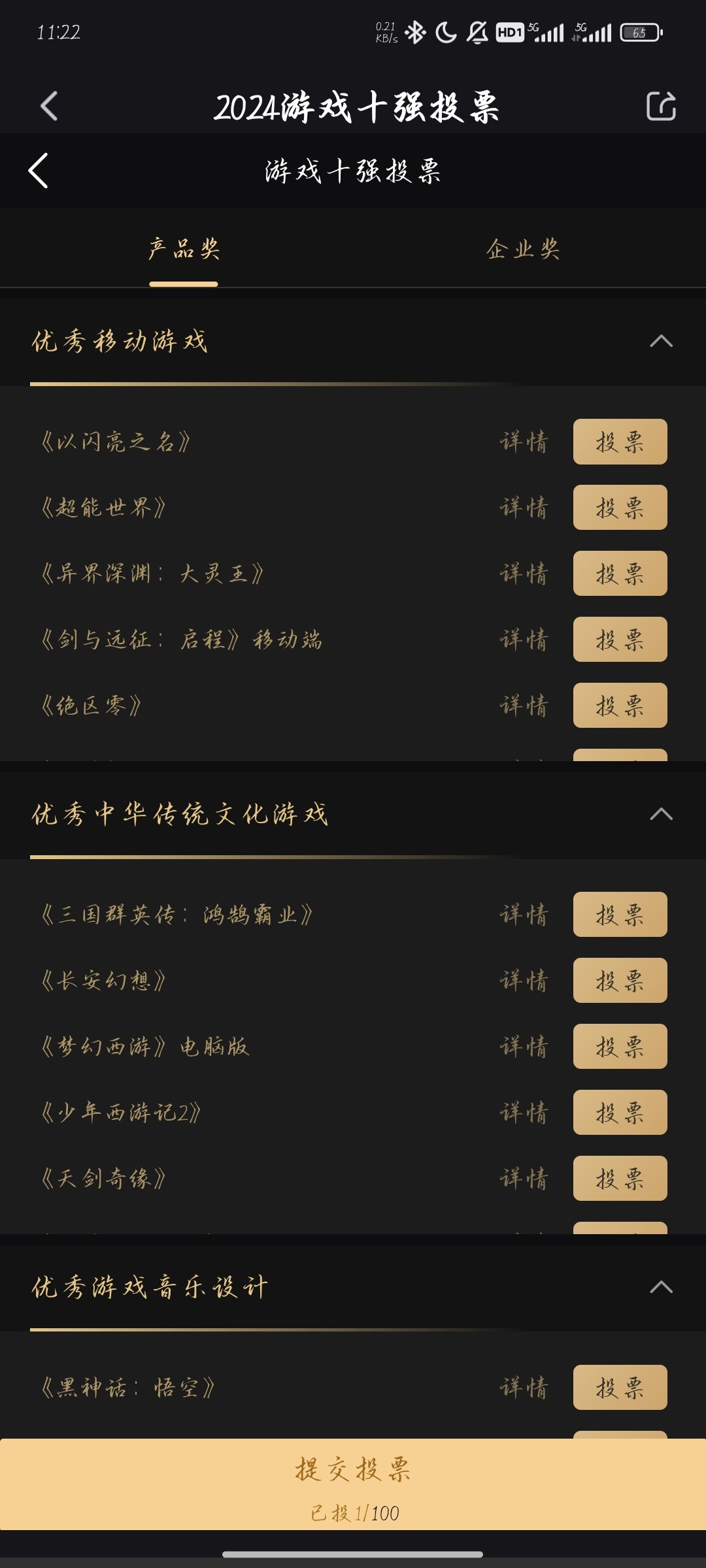Tap the back arrow next to 游戏十强投票
This screenshot has width=706, height=1568.
(x=38, y=171)
